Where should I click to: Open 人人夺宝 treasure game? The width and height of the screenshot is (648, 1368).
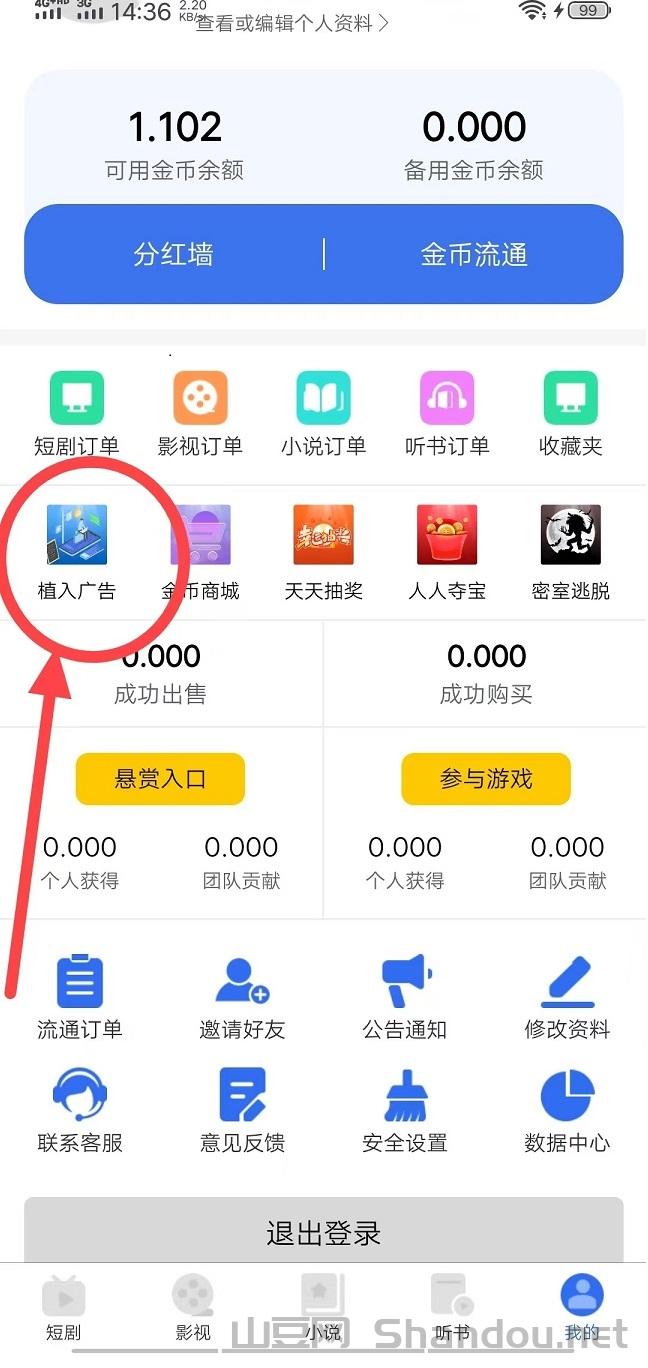click(447, 552)
